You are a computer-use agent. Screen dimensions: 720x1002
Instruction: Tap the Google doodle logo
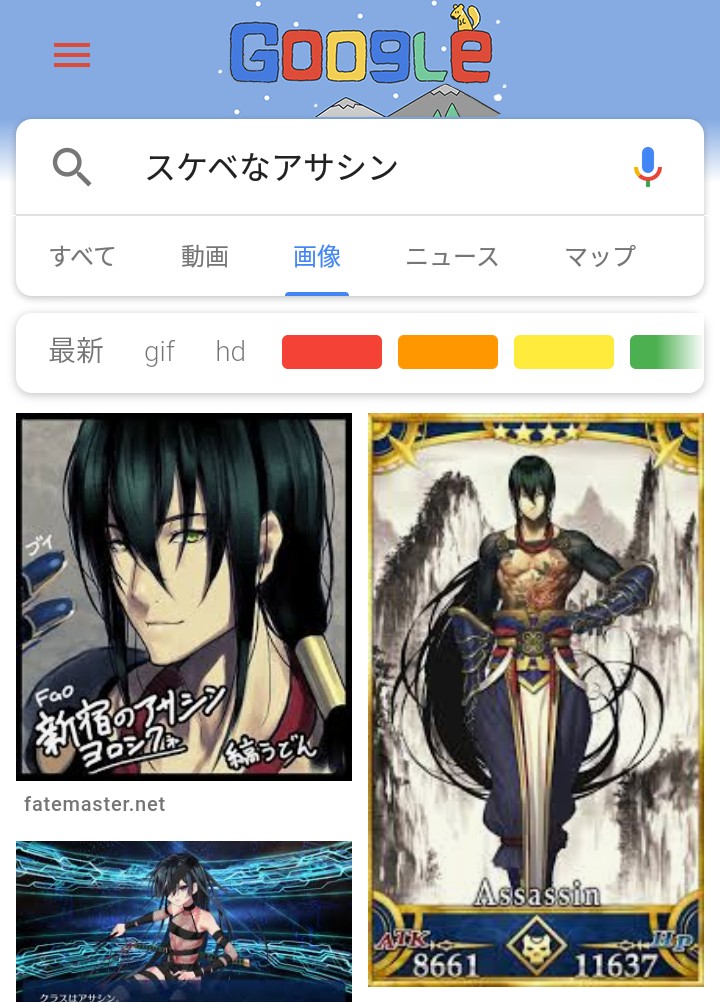(360, 58)
